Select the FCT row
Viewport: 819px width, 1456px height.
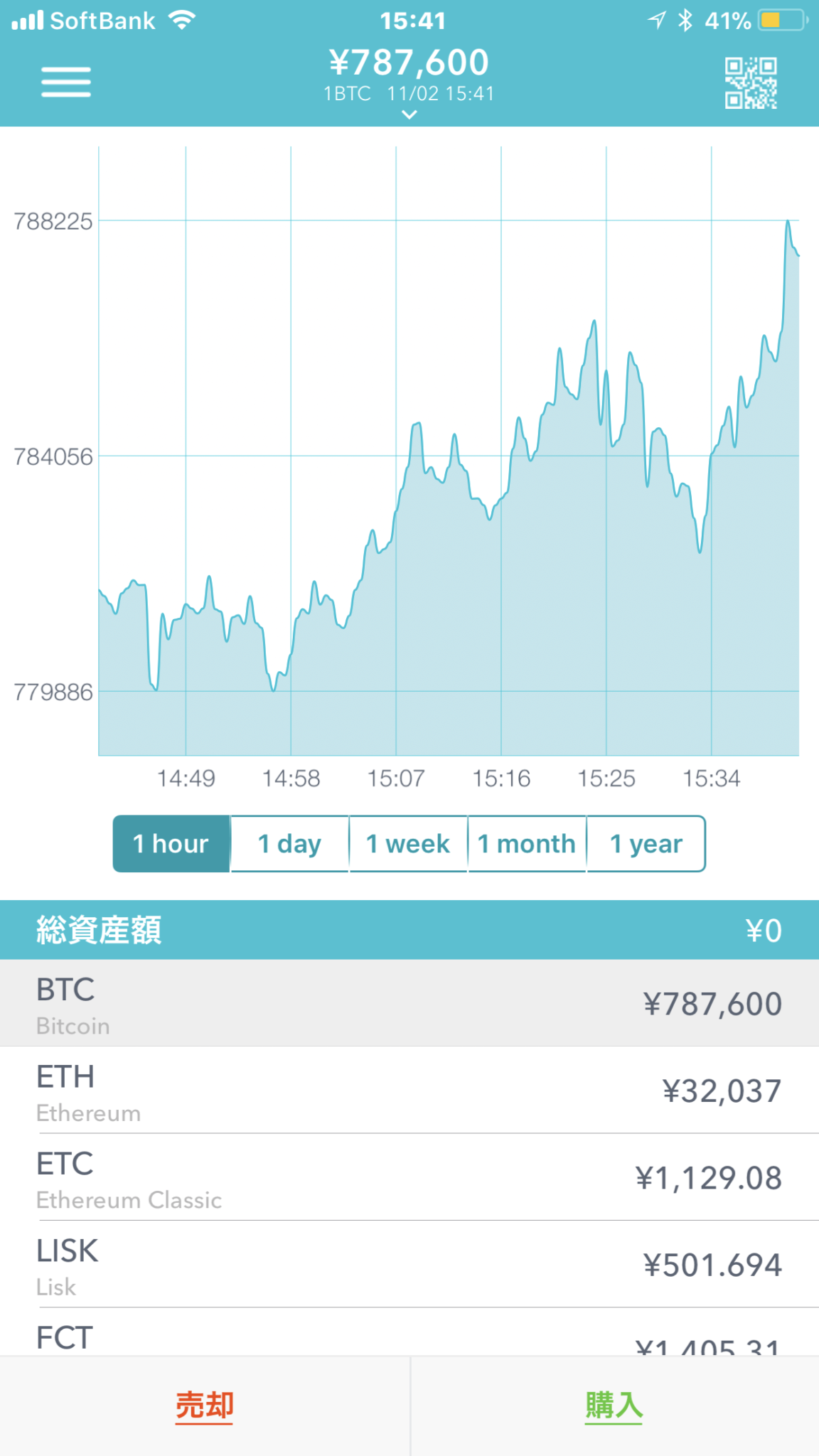(409, 1338)
